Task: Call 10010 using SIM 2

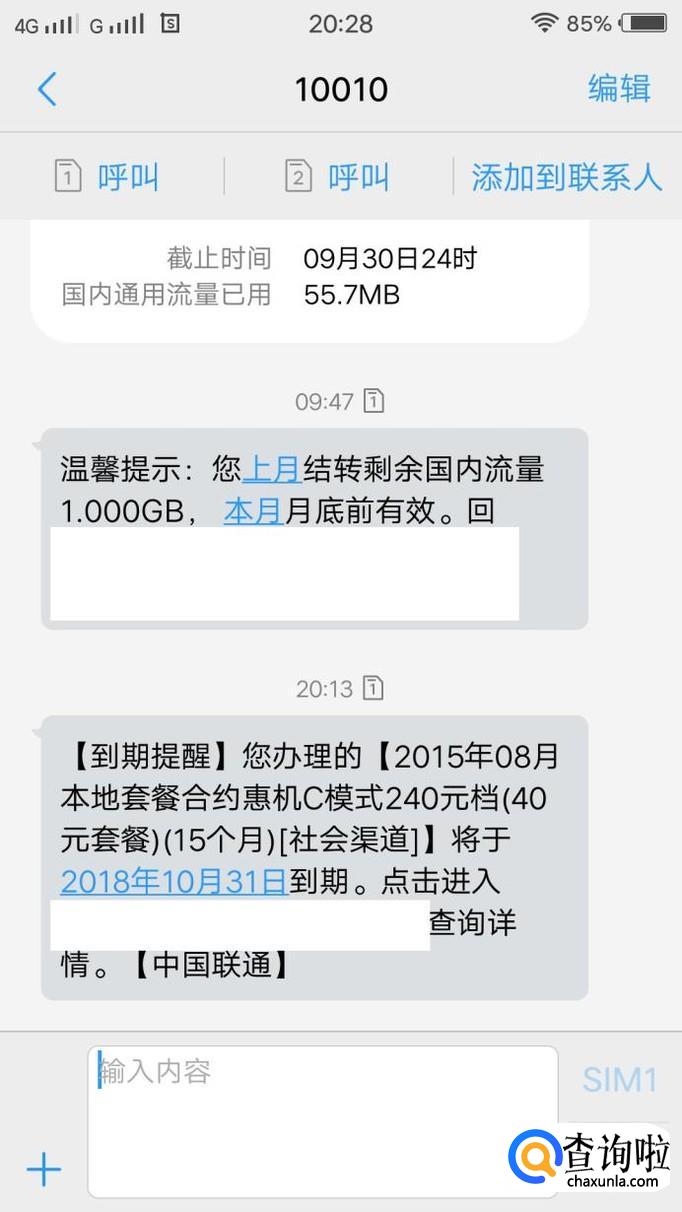Action: tap(338, 178)
